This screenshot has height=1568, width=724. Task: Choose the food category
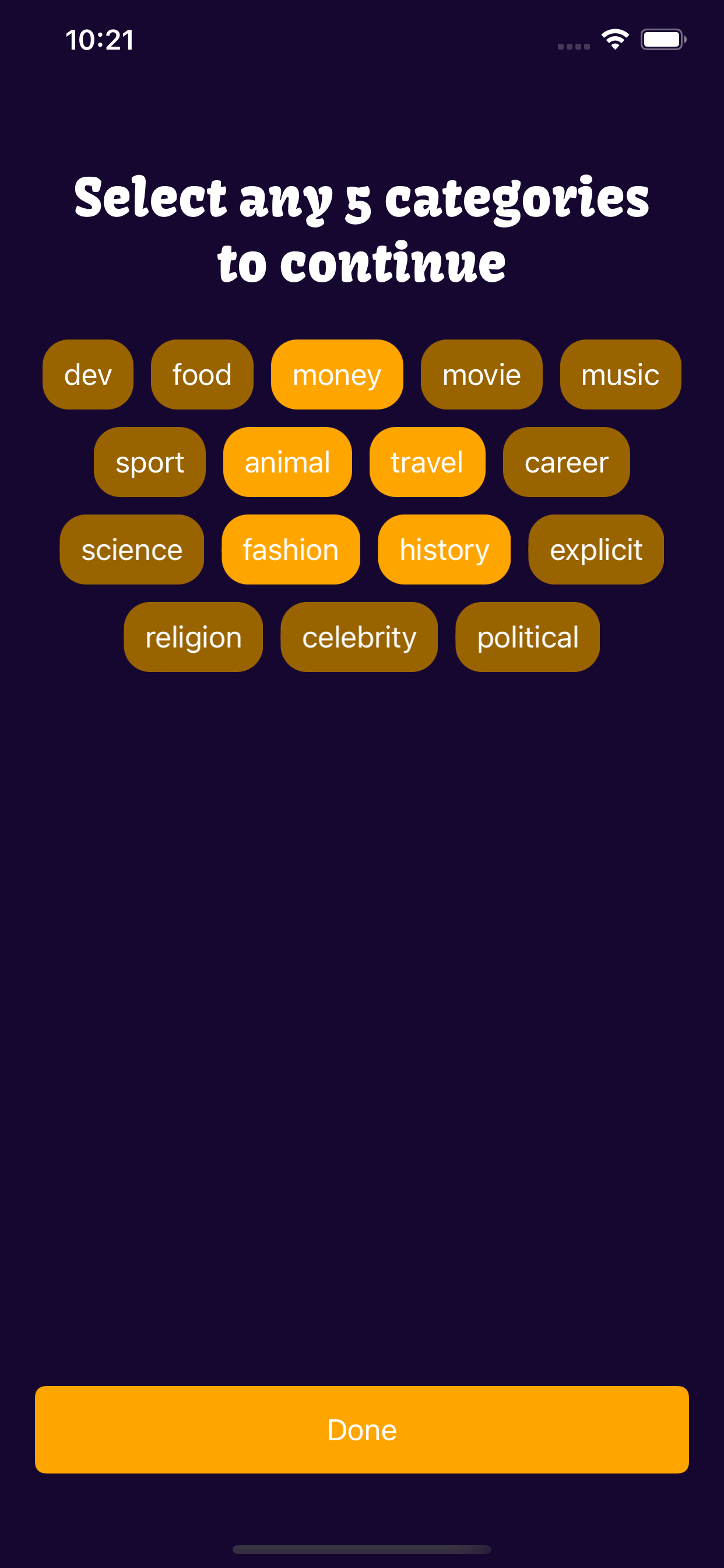coord(202,374)
